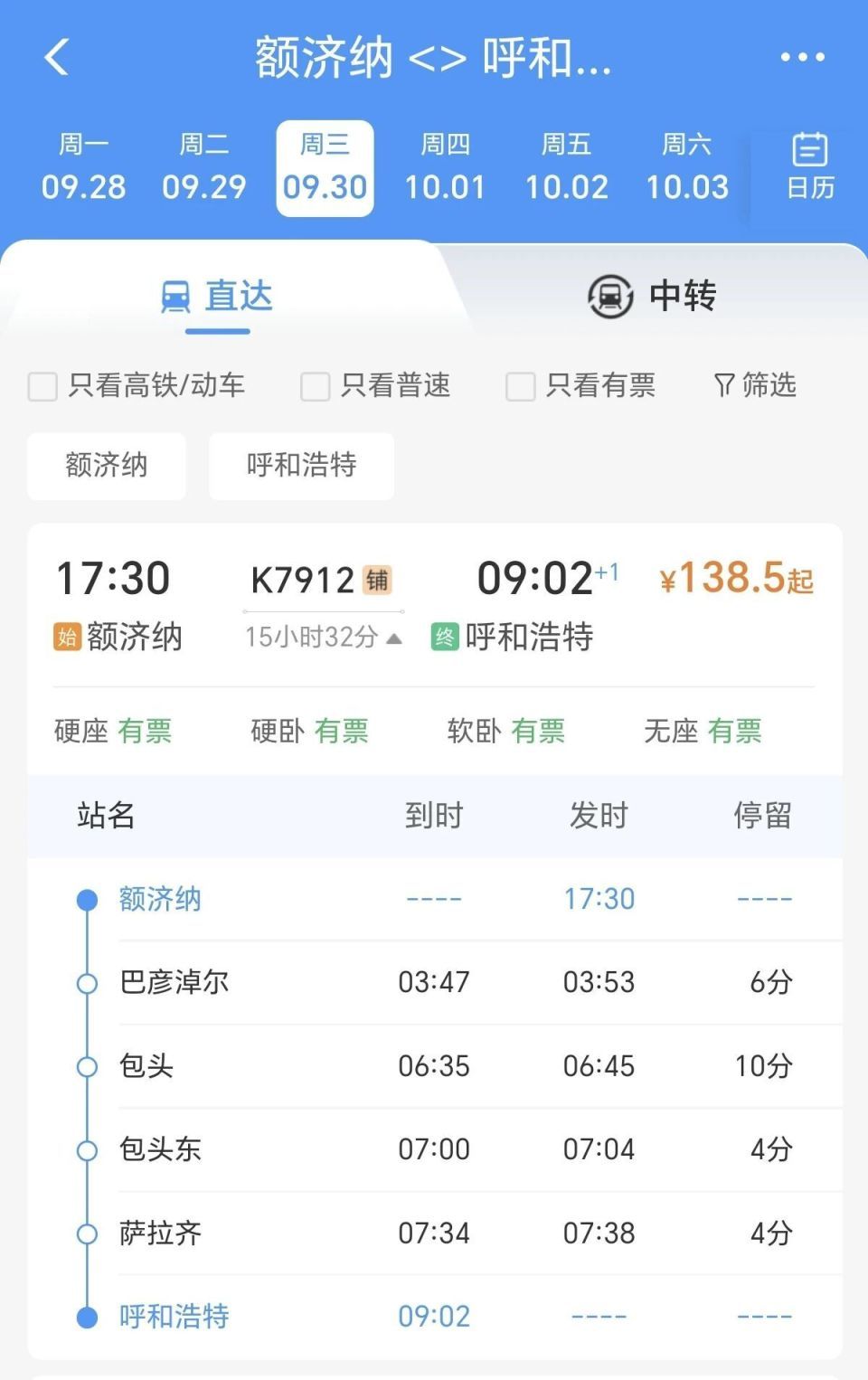Select Thursday 10.01 date
This screenshot has width=868, height=1380.
(445, 168)
